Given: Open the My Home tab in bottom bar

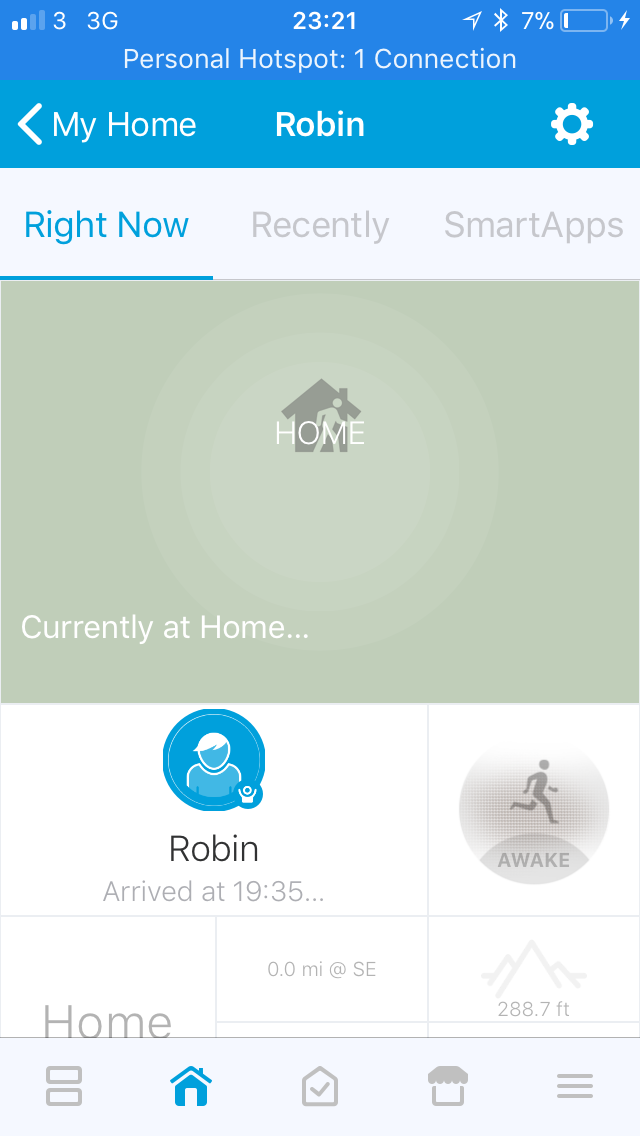Looking at the screenshot, I should pyautogui.click(x=191, y=1086).
